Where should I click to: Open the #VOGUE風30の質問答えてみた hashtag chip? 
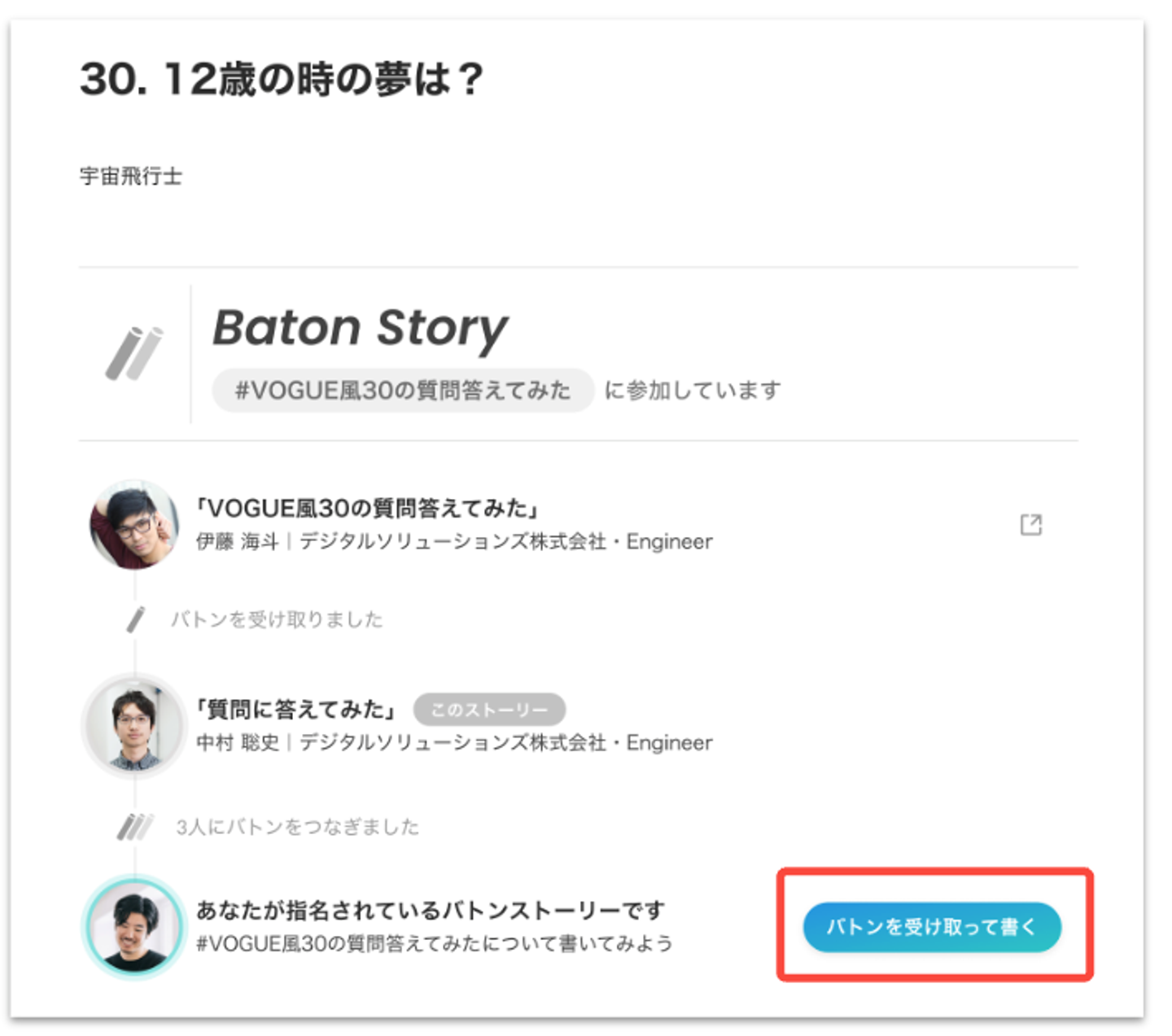[402, 390]
